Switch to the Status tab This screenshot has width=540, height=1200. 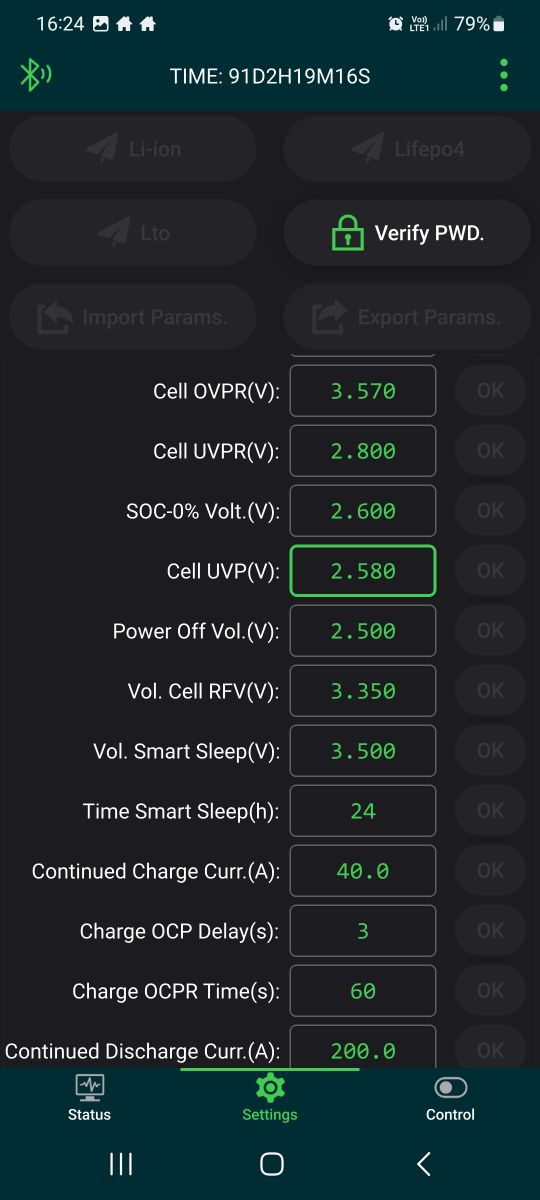[x=89, y=1098]
